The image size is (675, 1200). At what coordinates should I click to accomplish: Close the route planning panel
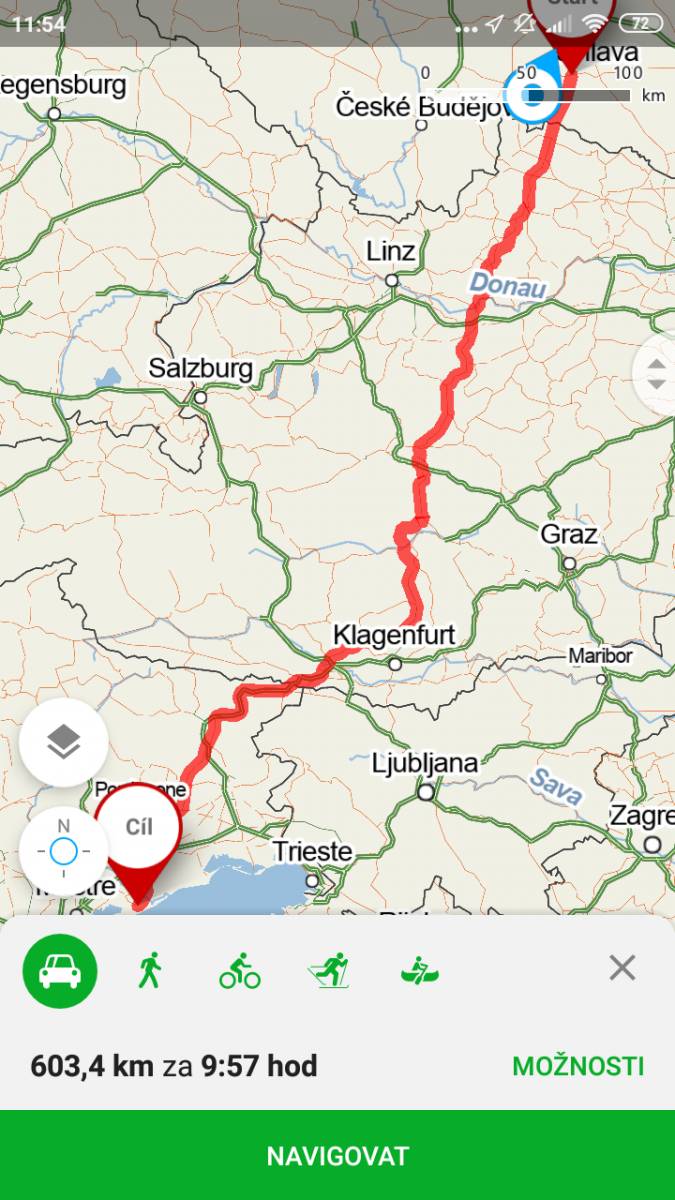(x=622, y=968)
